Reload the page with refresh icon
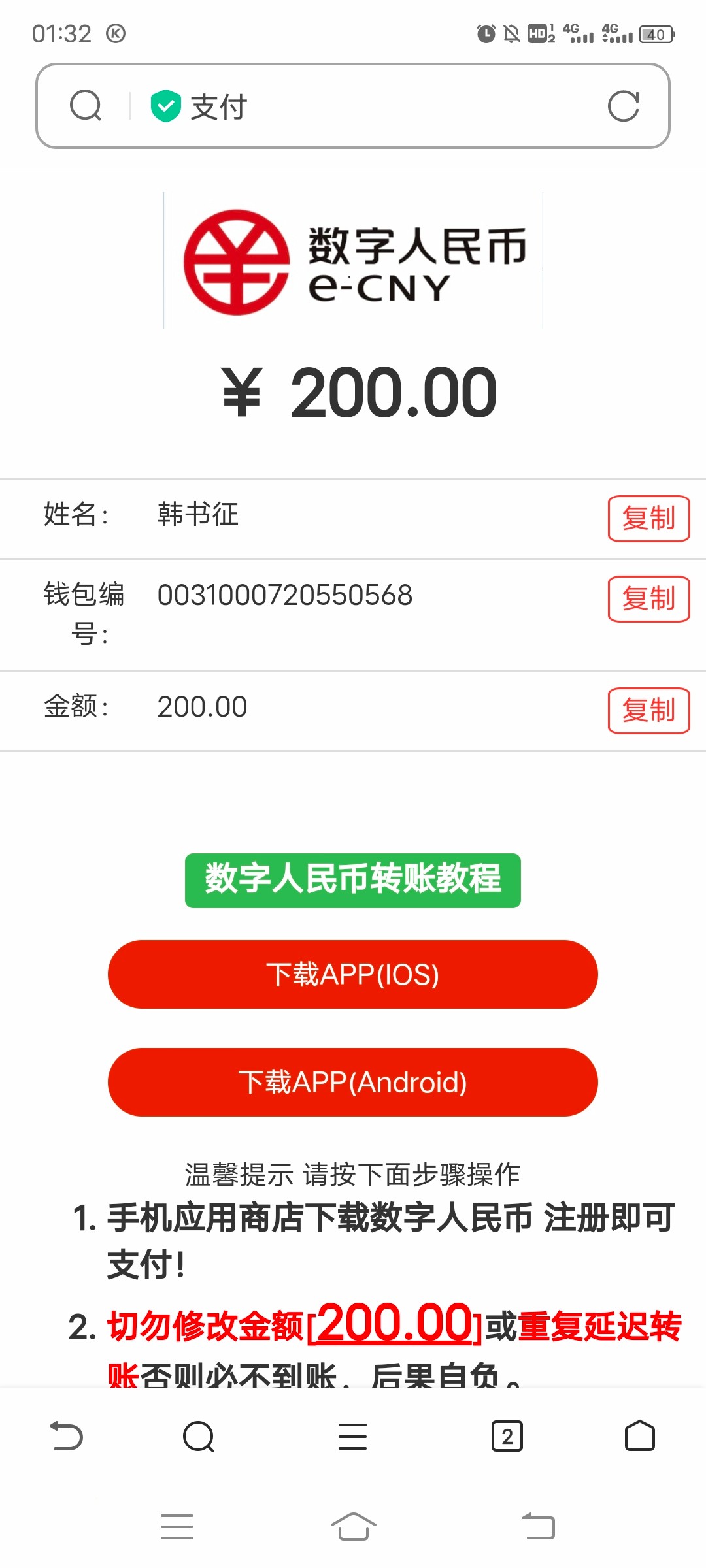 pos(623,106)
